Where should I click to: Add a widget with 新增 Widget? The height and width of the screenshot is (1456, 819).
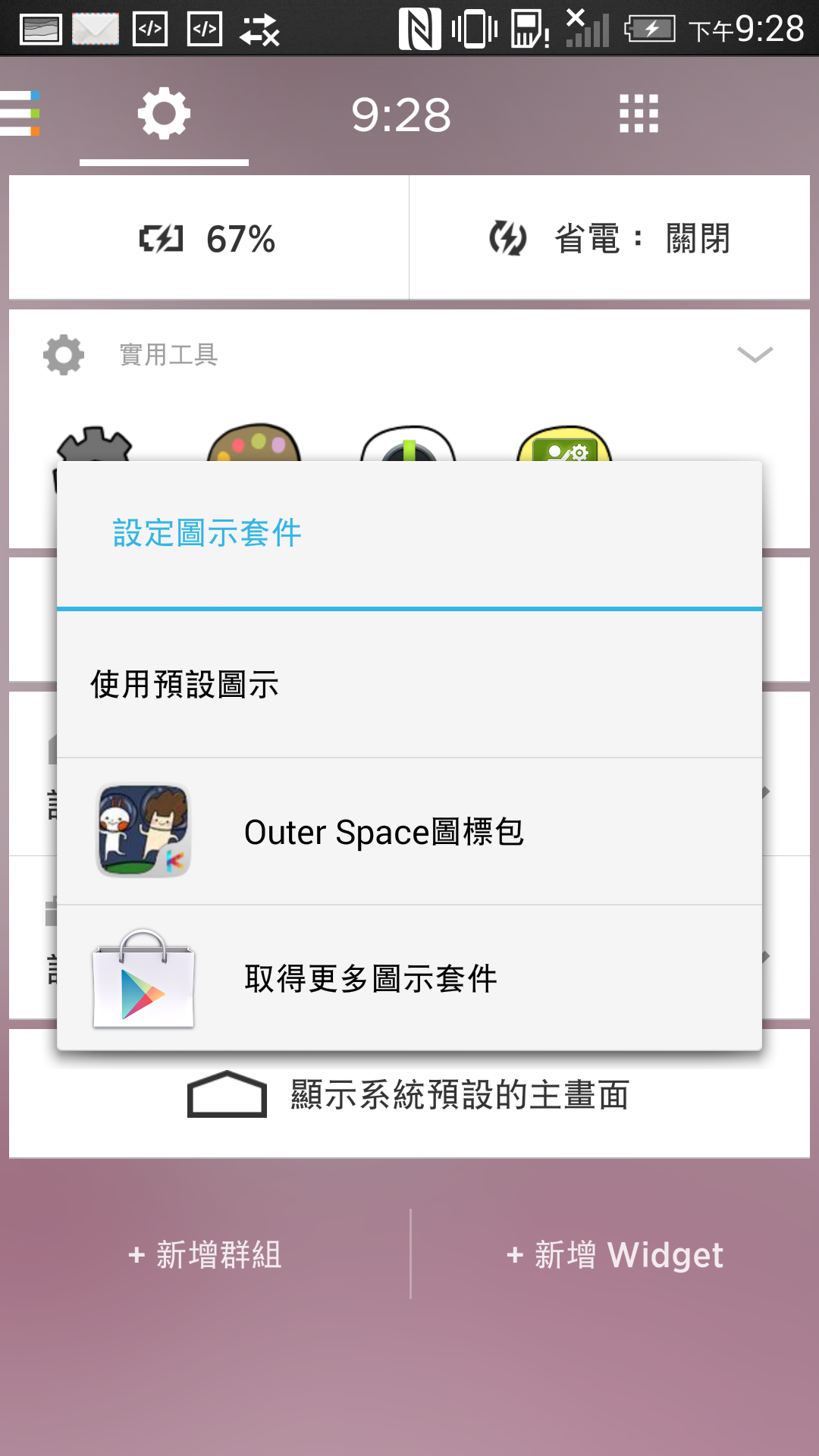pyautogui.click(x=614, y=1254)
